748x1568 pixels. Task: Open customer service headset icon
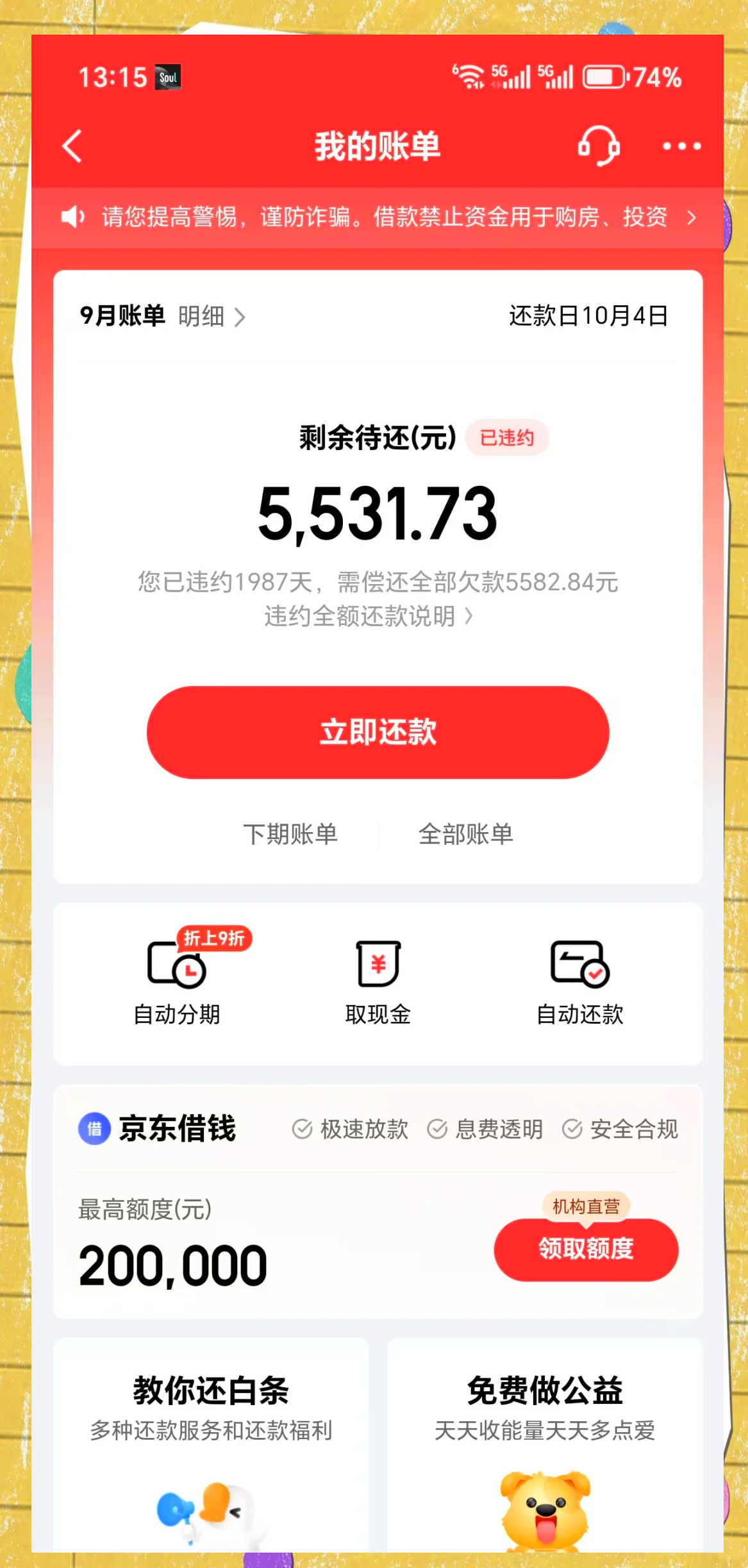pos(599,146)
